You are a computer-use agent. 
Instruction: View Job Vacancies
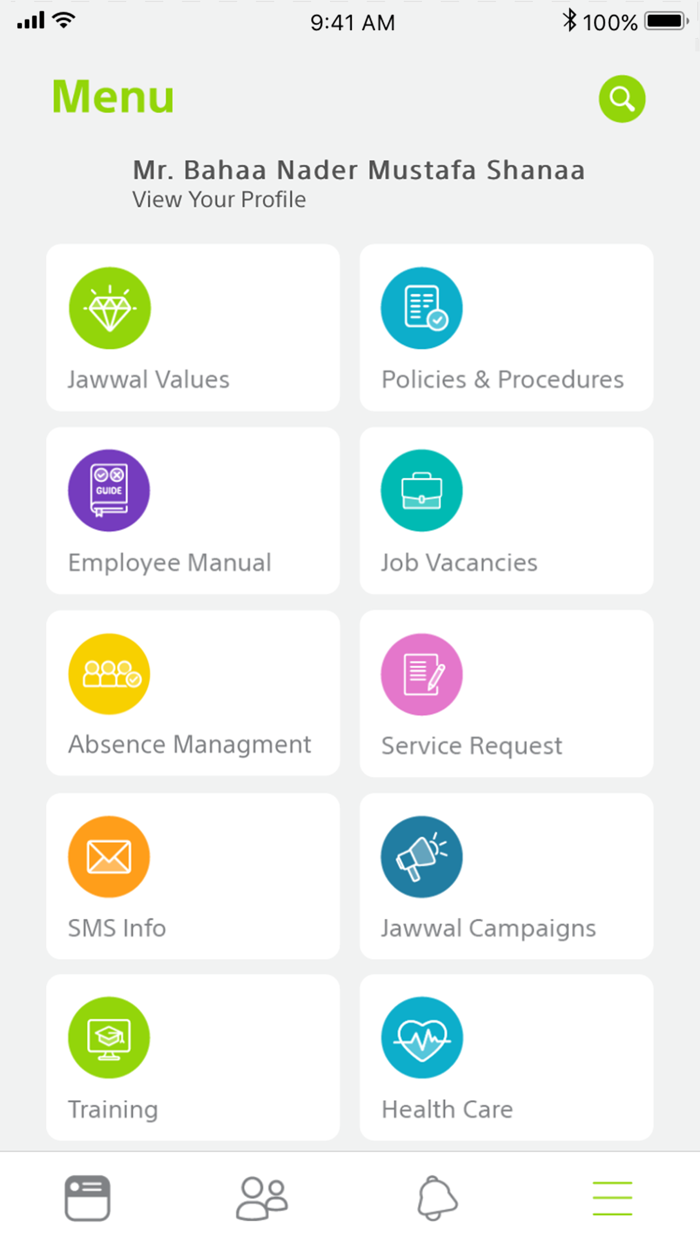tap(506, 511)
